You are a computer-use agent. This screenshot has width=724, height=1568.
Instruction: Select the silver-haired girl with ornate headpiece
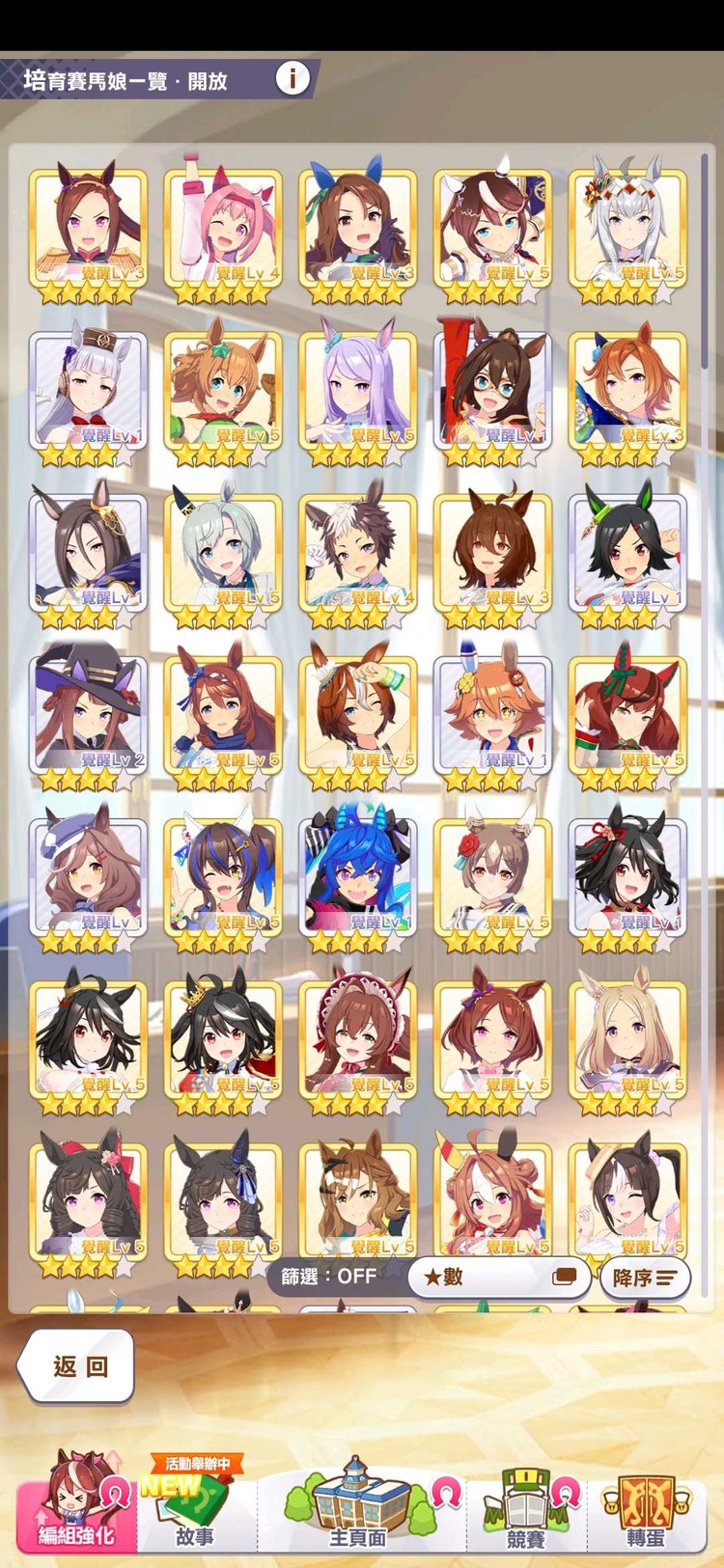tap(627, 230)
